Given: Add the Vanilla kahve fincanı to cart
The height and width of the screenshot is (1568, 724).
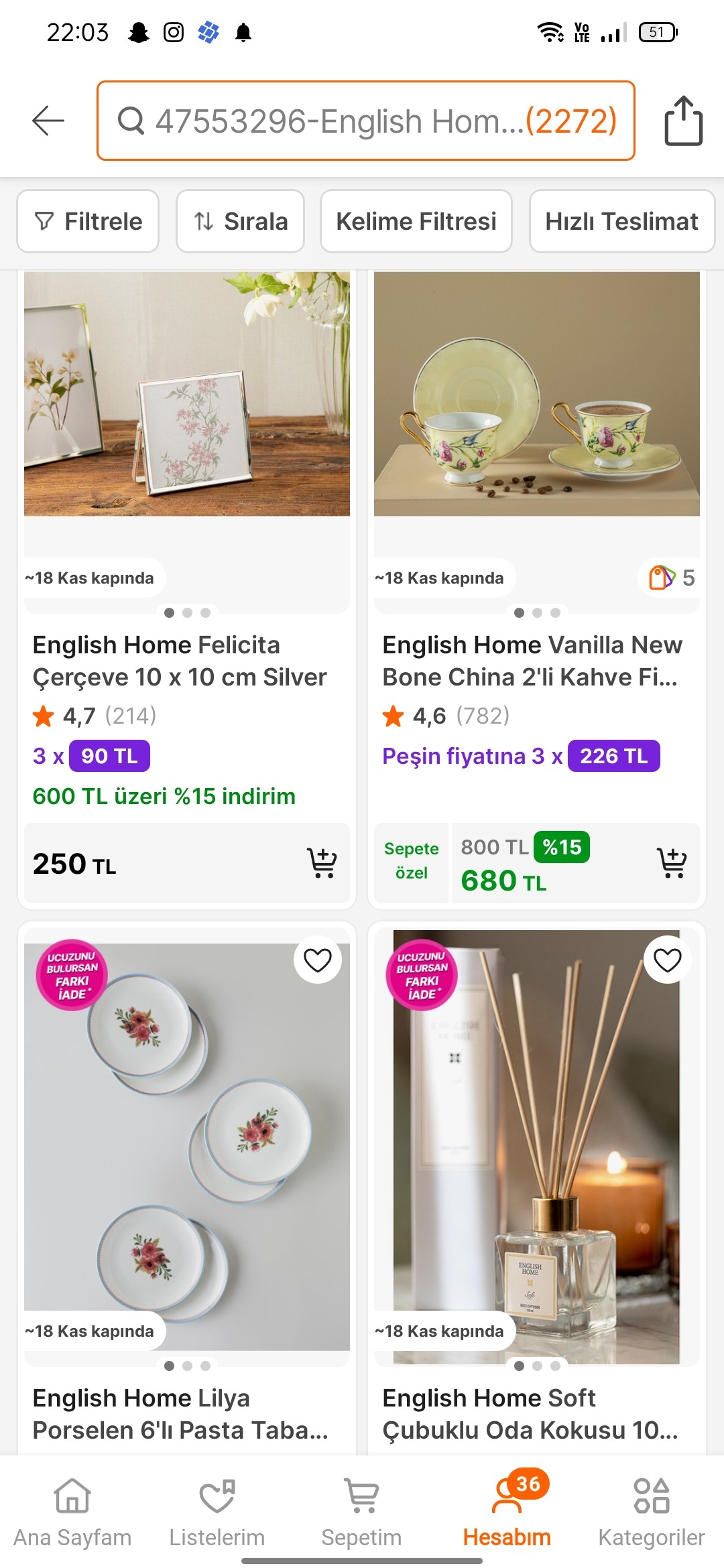Looking at the screenshot, I should [x=672, y=863].
